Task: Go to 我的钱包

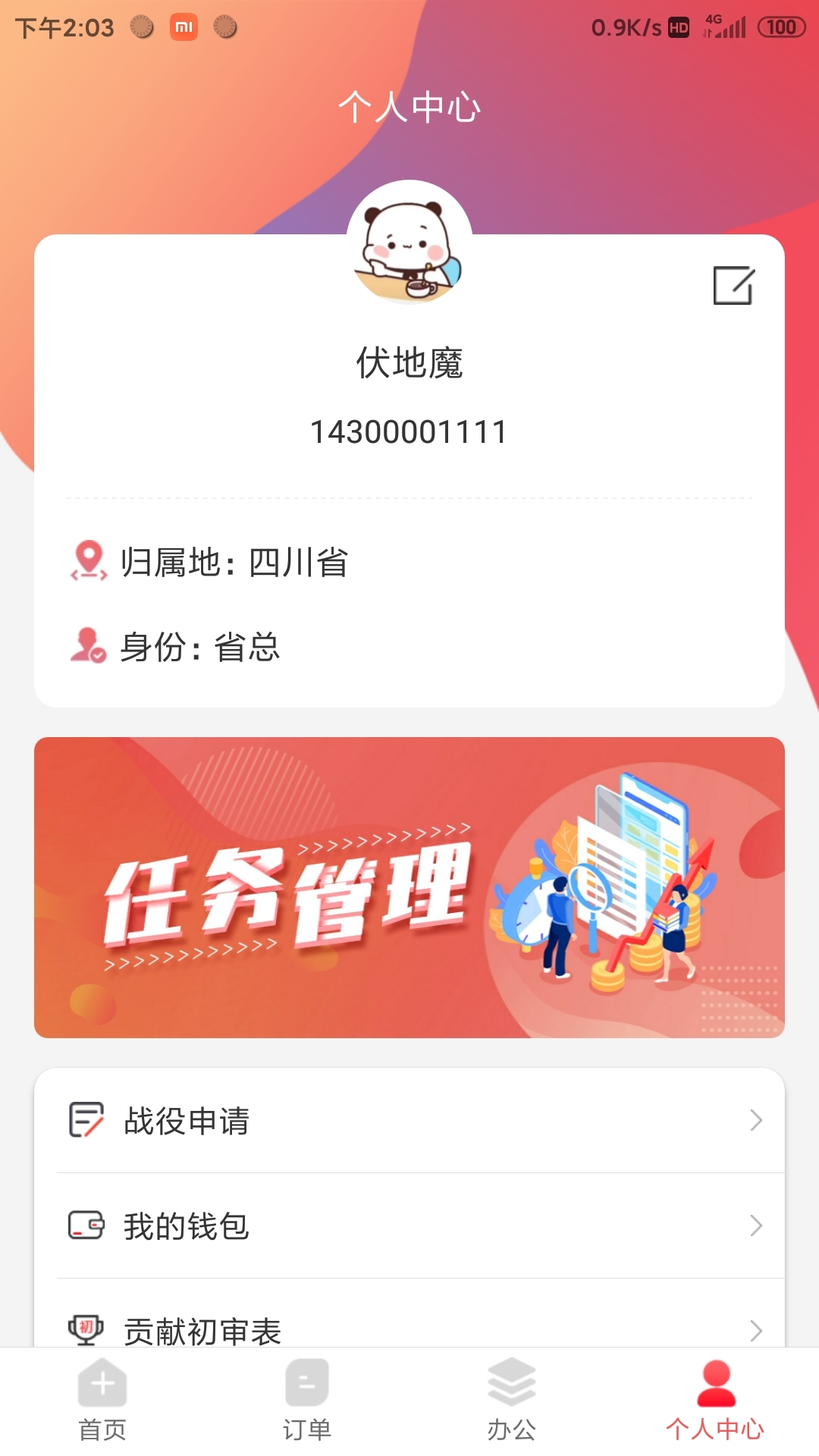Action: 409,1225
